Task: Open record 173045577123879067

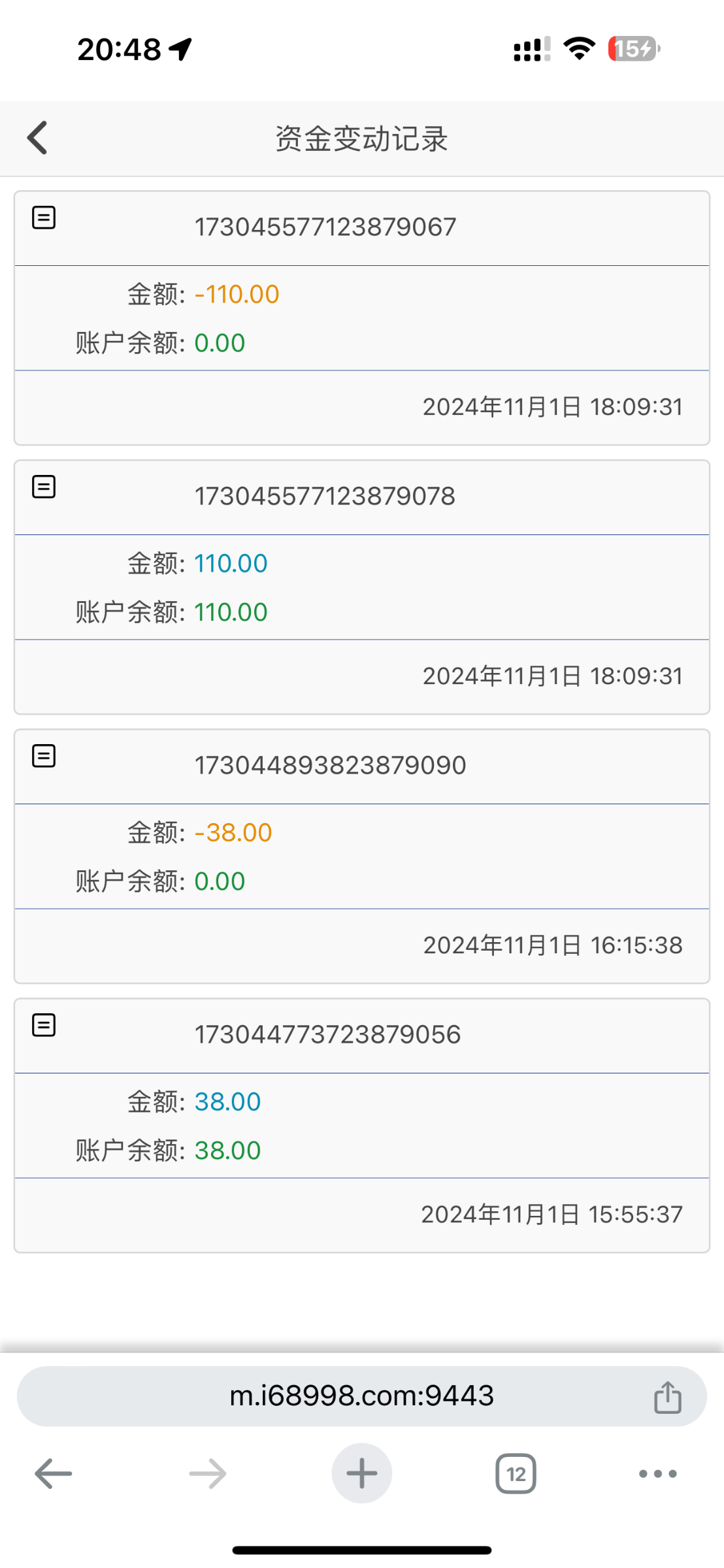Action: 362,318
